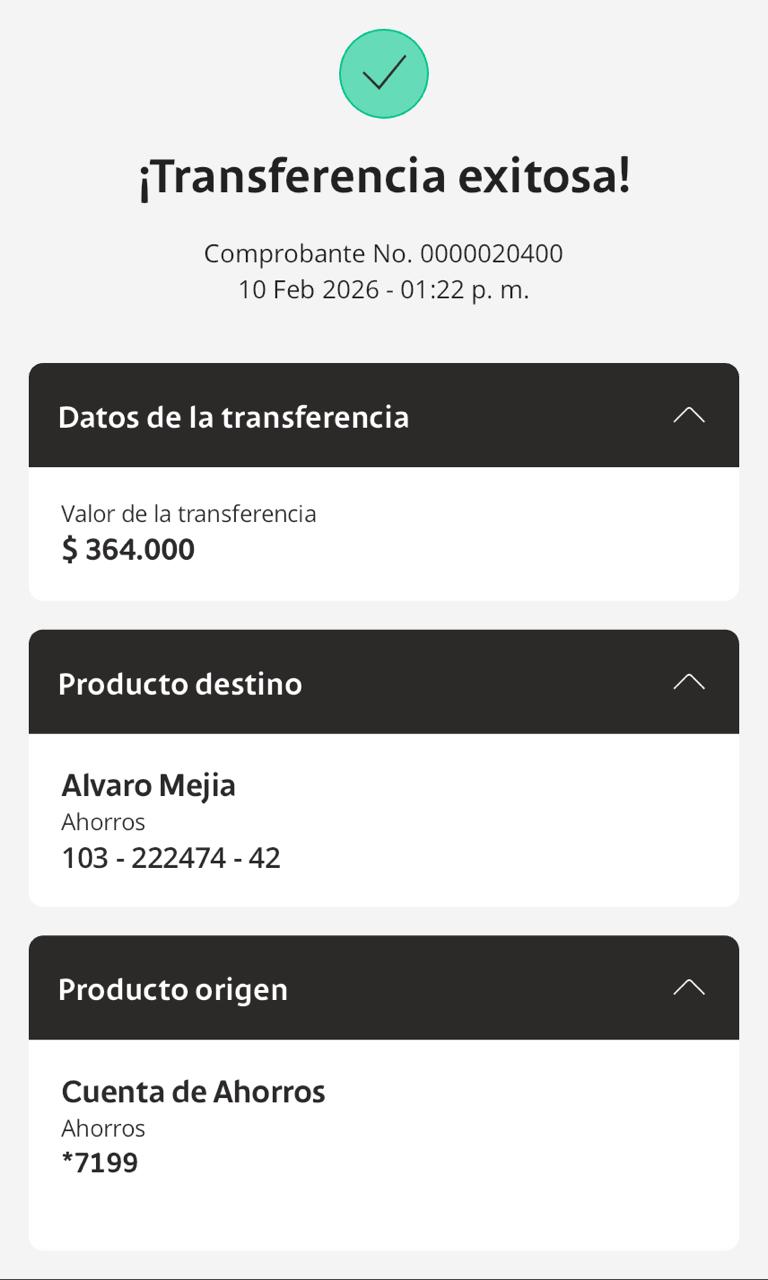This screenshot has width=768, height=1280.
Task: Select the transfer amount $ 364.000
Action: (x=126, y=549)
